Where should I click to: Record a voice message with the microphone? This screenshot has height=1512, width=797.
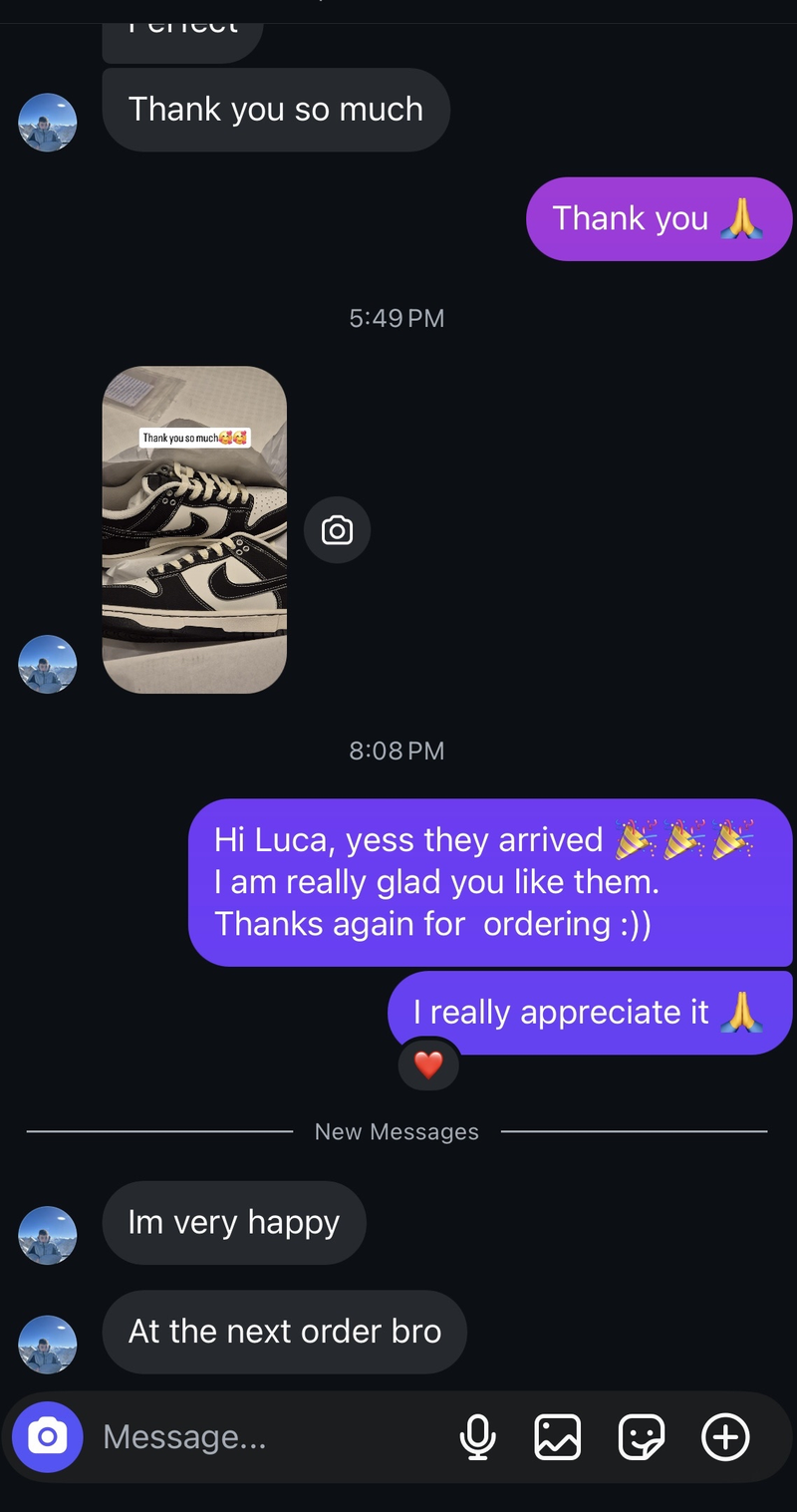pyautogui.click(x=478, y=1436)
